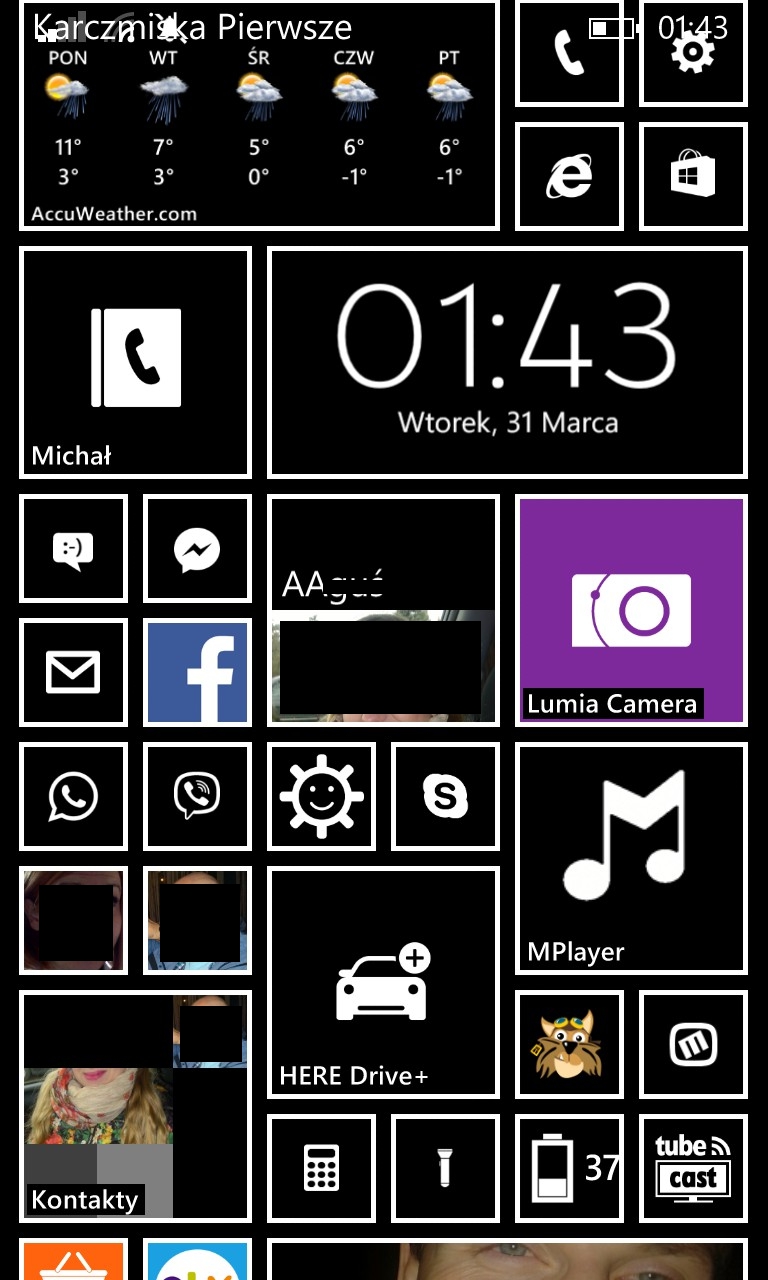Open the AccuWeather forecast tile
This screenshot has width=768, height=1280.
tap(258, 116)
